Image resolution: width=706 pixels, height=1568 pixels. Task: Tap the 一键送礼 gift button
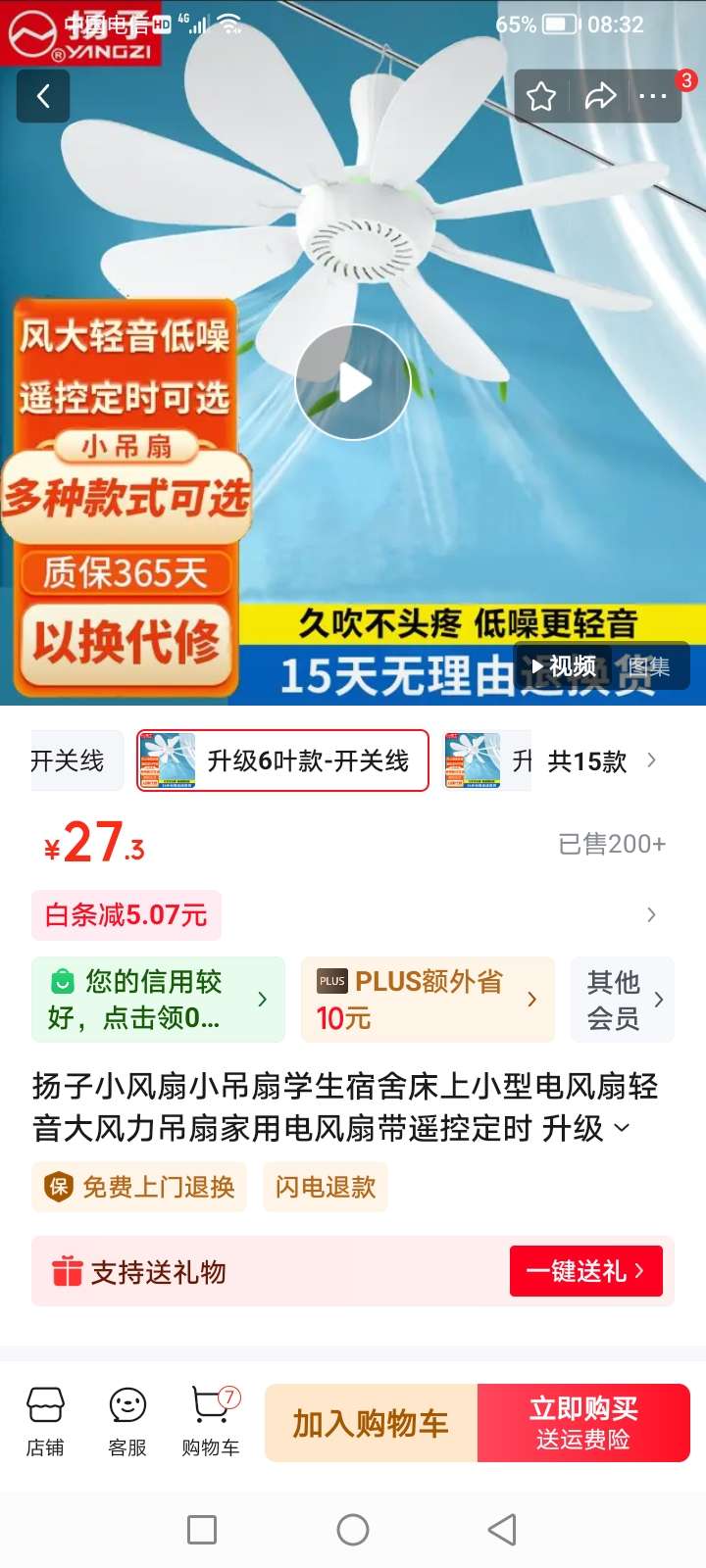(x=586, y=1271)
